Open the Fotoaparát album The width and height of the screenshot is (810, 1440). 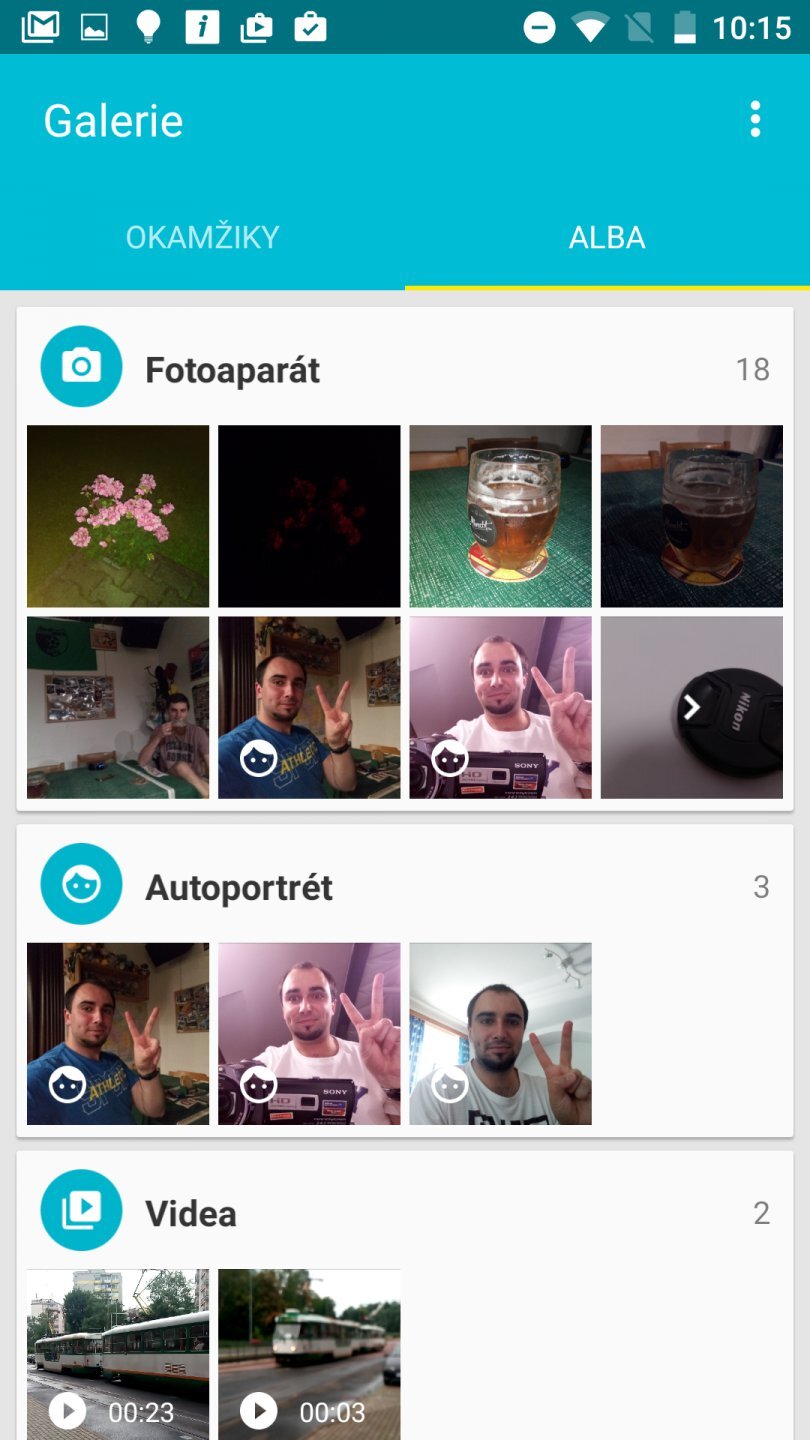(232, 370)
